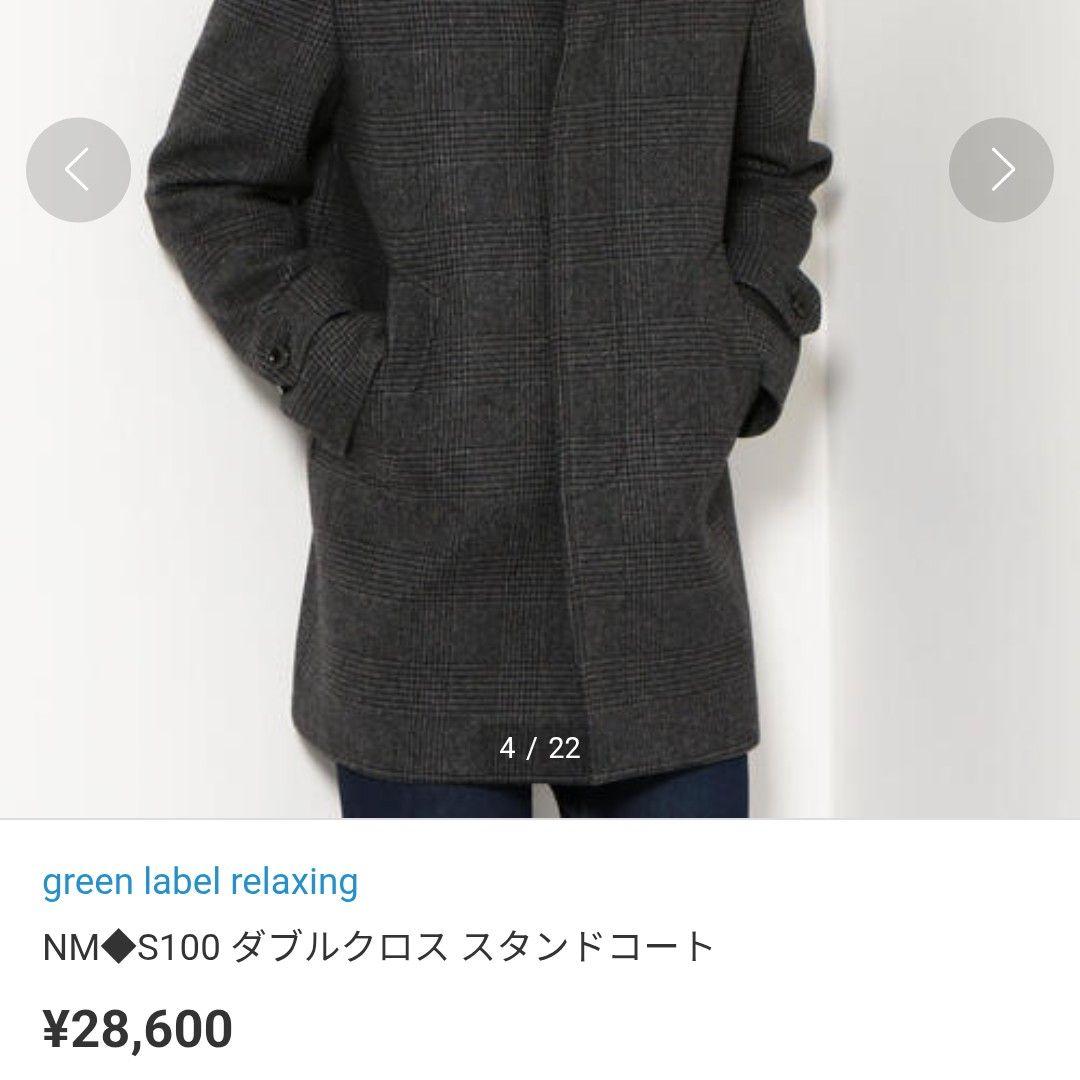Enlarge the coat product photo
Viewport: 1080px width, 1080px height.
pyautogui.click(x=540, y=420)
